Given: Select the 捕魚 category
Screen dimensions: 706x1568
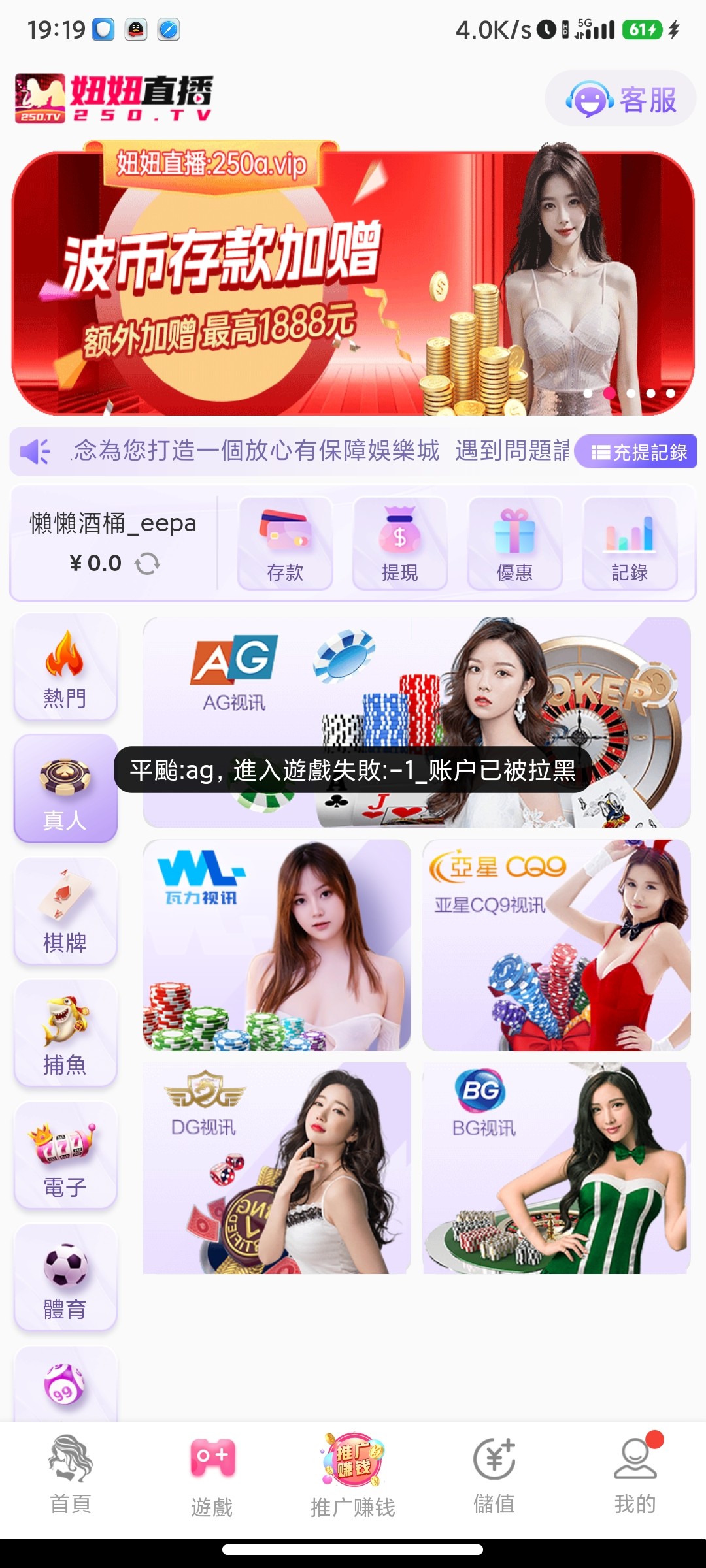Looking at the screenshot, I should click(65, 1034).
